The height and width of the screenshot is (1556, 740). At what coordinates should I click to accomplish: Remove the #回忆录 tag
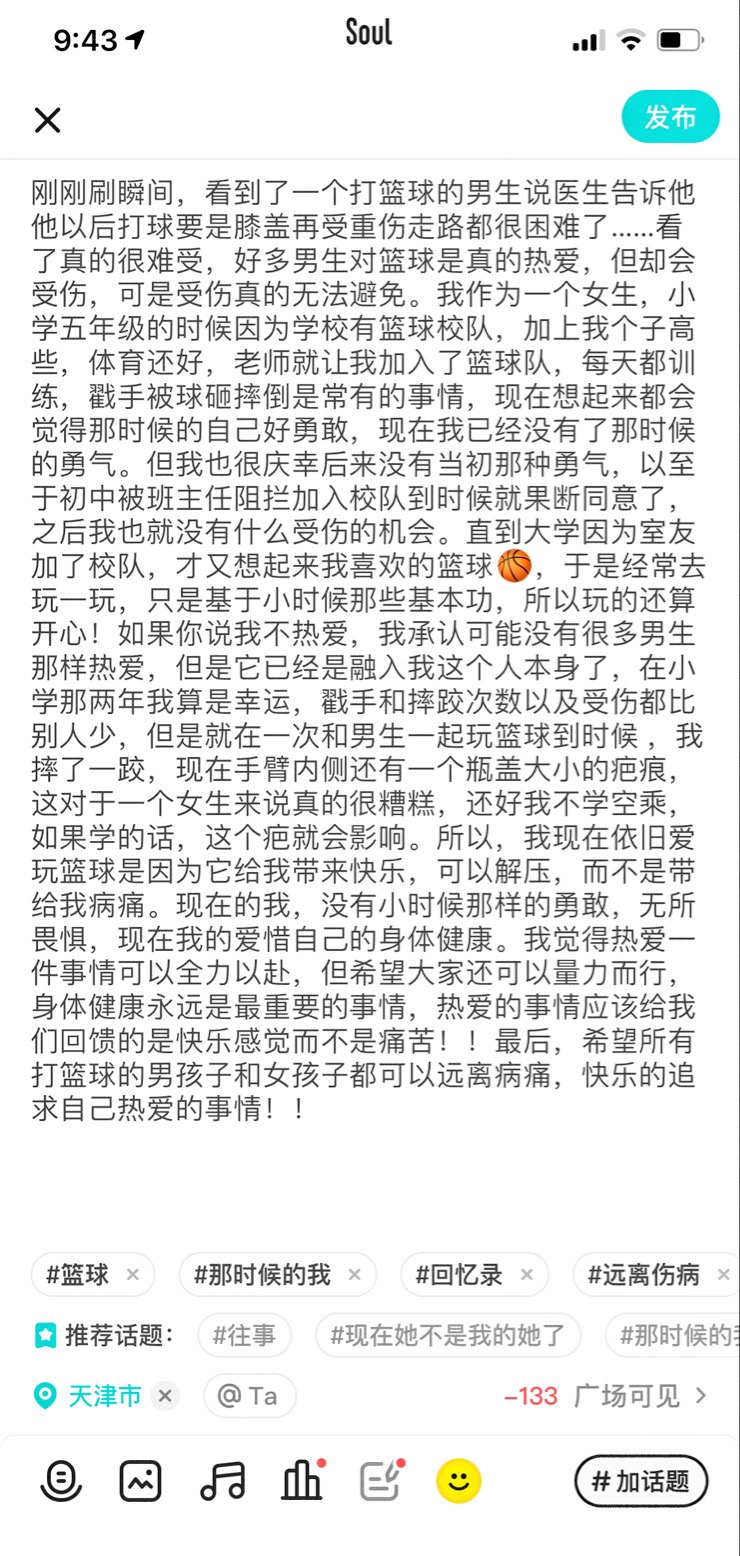pos(527,1275)
